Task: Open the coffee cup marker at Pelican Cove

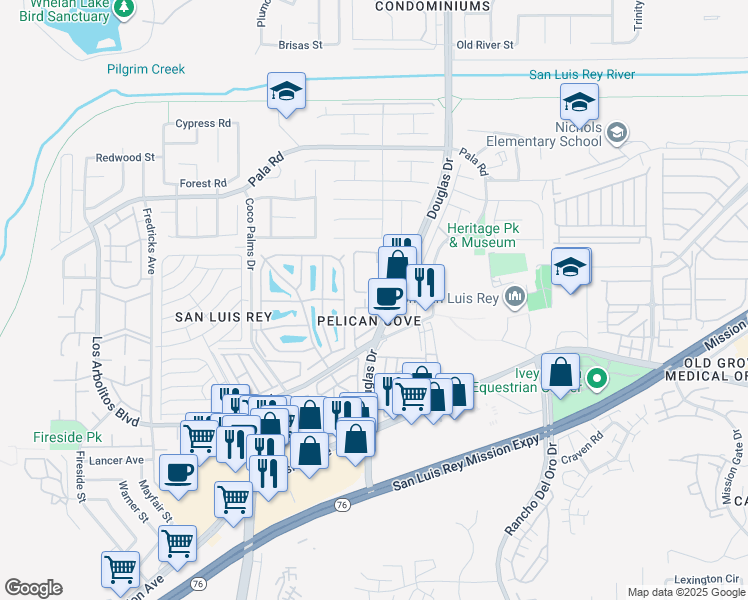Action: tap(387, 298)
